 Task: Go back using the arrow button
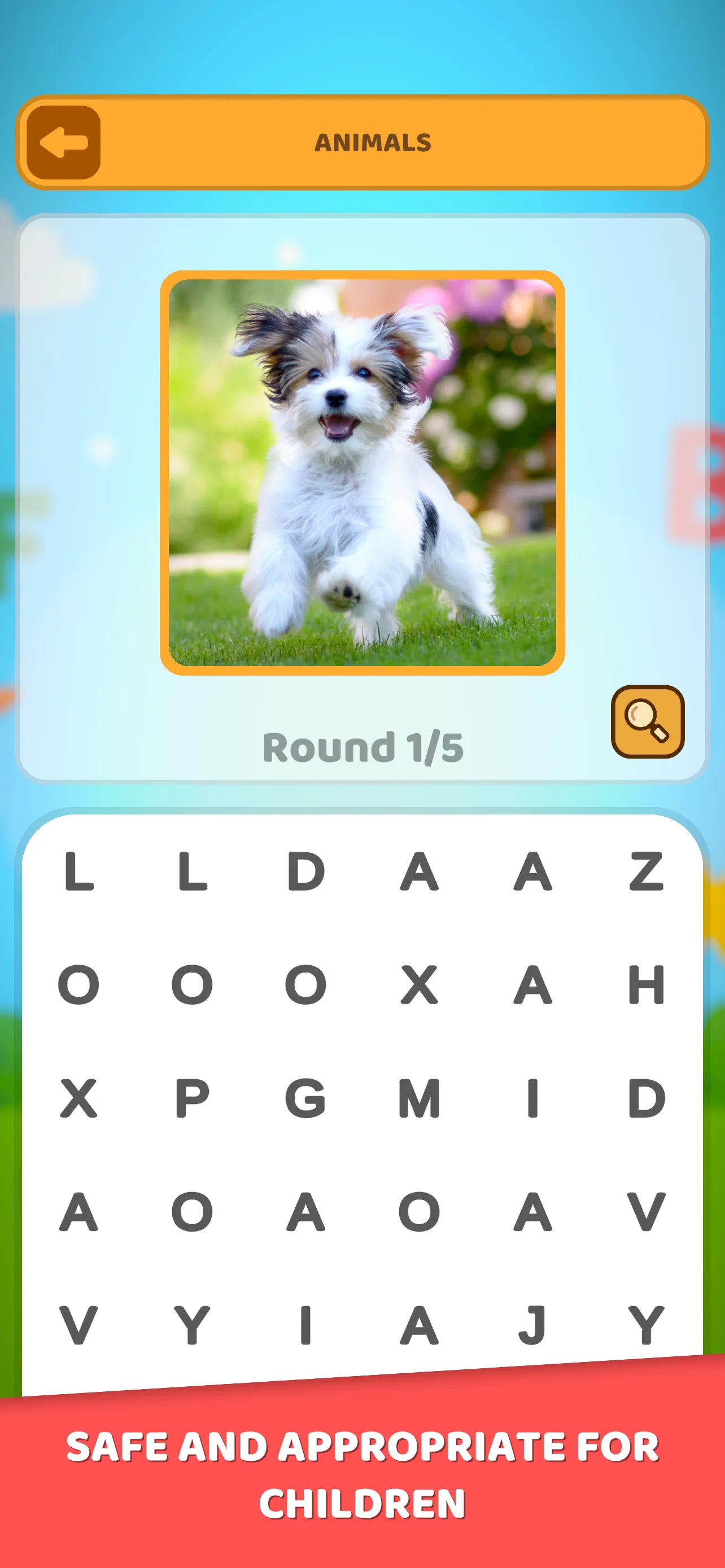click(x=63, y=142)
